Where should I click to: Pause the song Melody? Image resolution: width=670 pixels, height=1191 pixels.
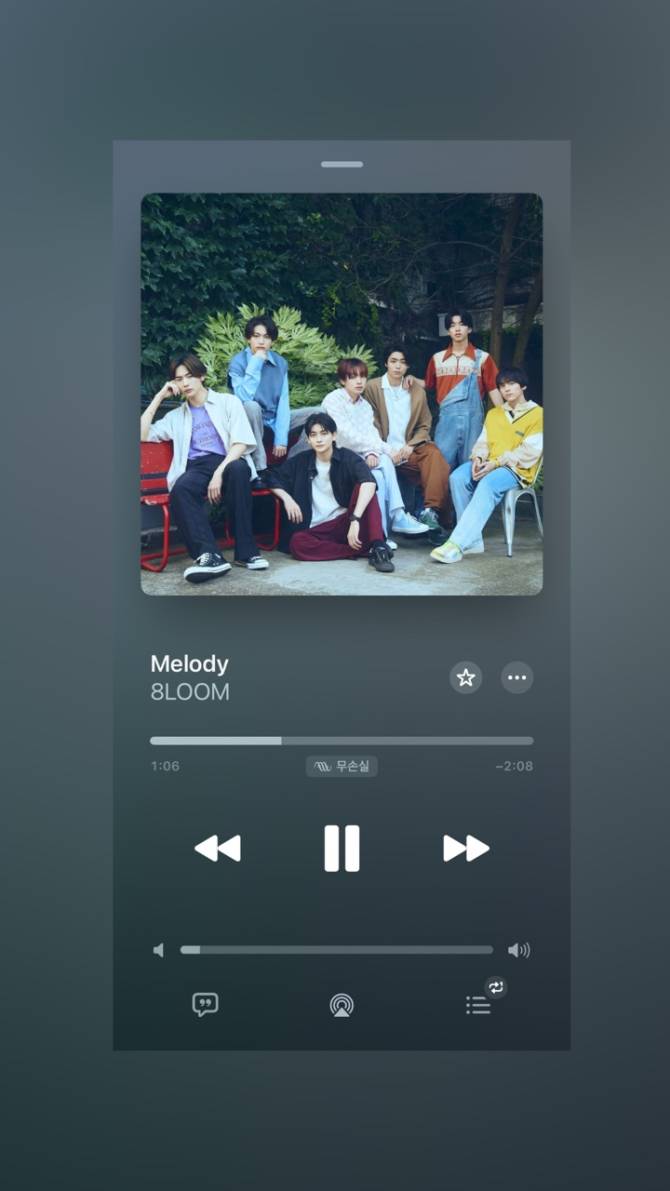pyautogui.click(x=341, y=848)
